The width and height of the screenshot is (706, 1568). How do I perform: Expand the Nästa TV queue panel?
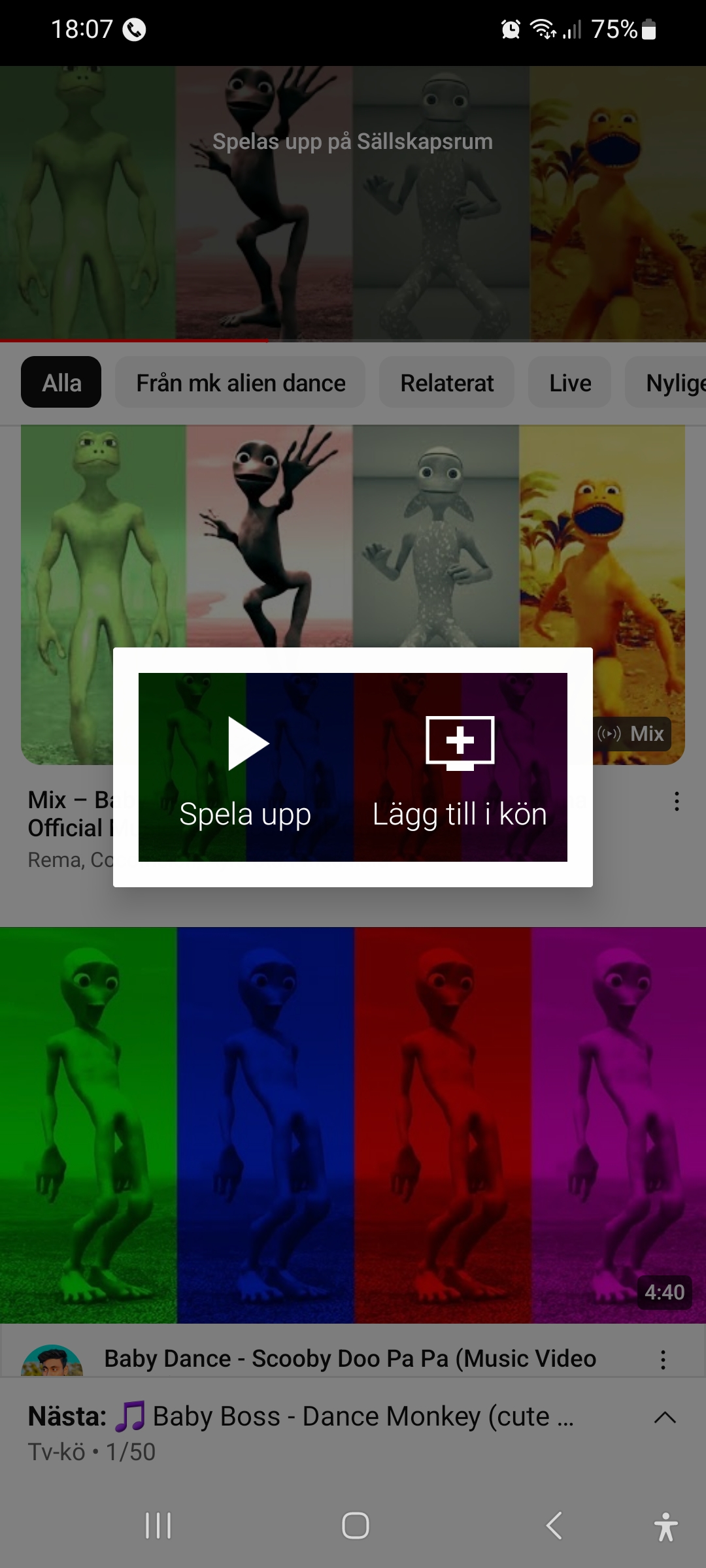[x=665, y=1418]
